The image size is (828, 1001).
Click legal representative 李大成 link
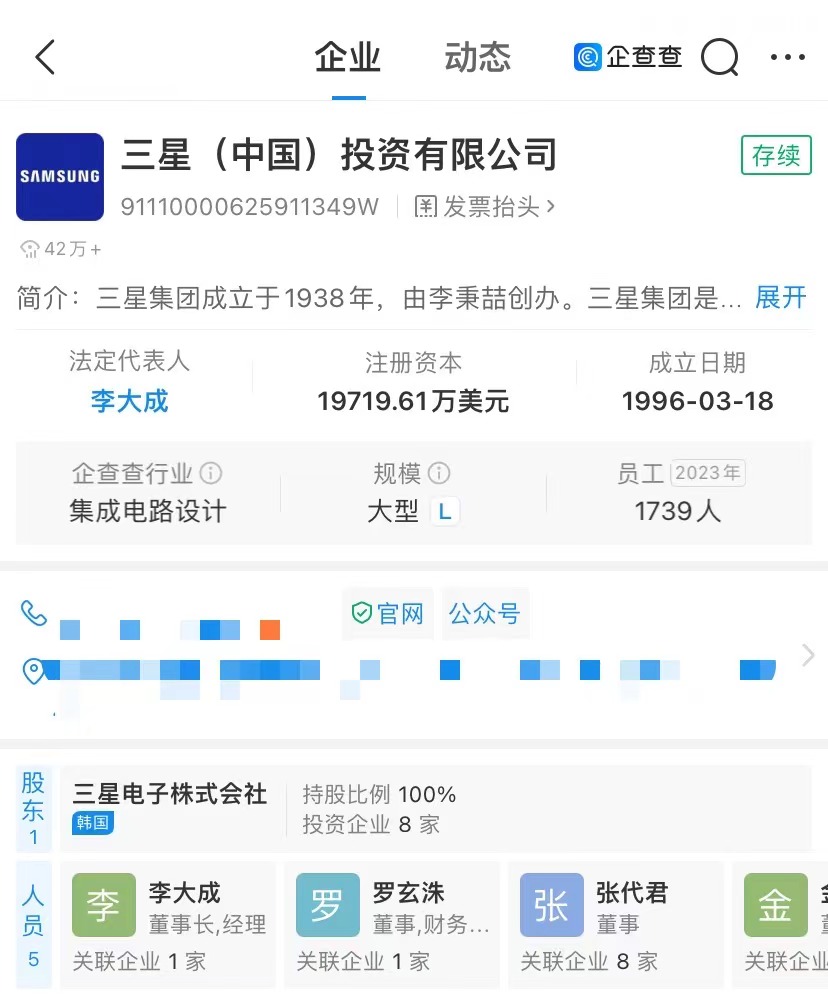pyautogui.click(x=129, y=402)
